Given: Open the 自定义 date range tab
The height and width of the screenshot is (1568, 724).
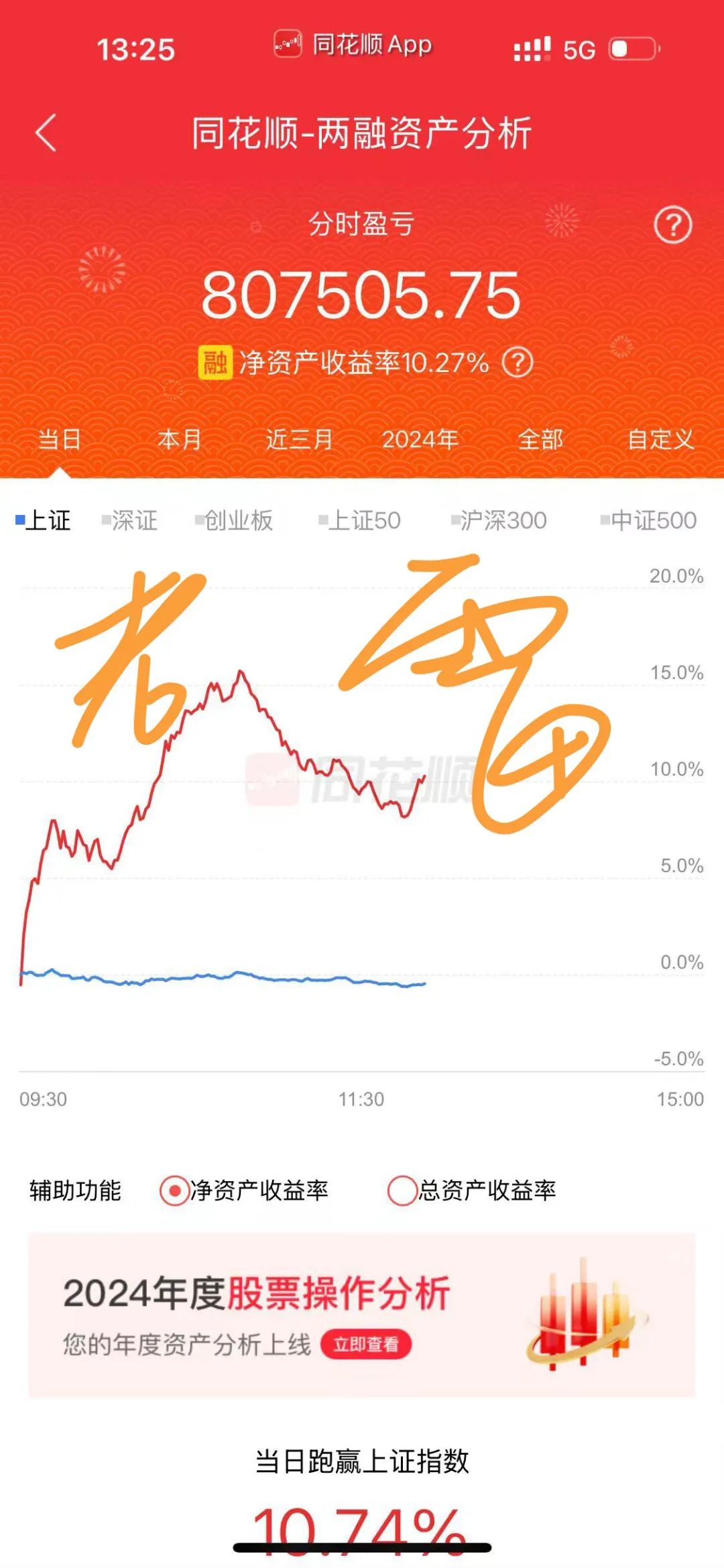Looking at the screenshot, I should (660, 440).
